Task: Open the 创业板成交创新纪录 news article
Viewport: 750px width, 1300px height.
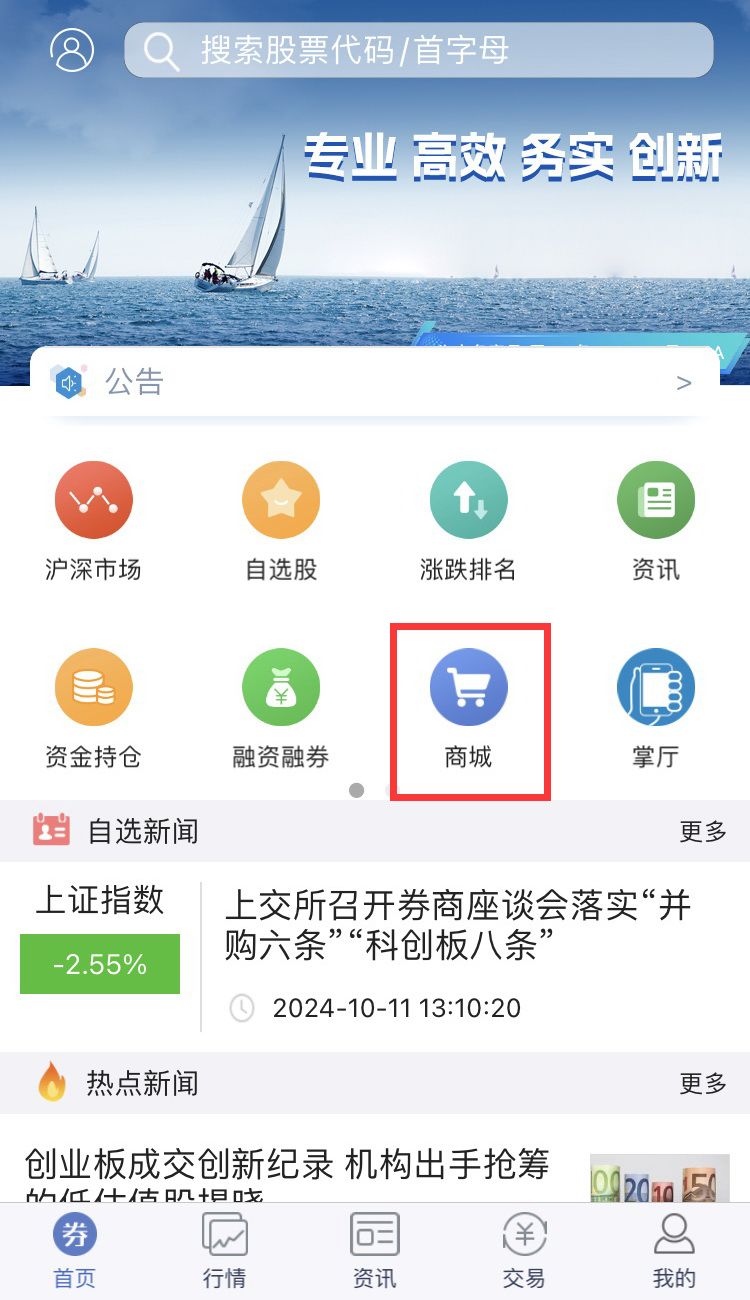Action: point(288,1166)
